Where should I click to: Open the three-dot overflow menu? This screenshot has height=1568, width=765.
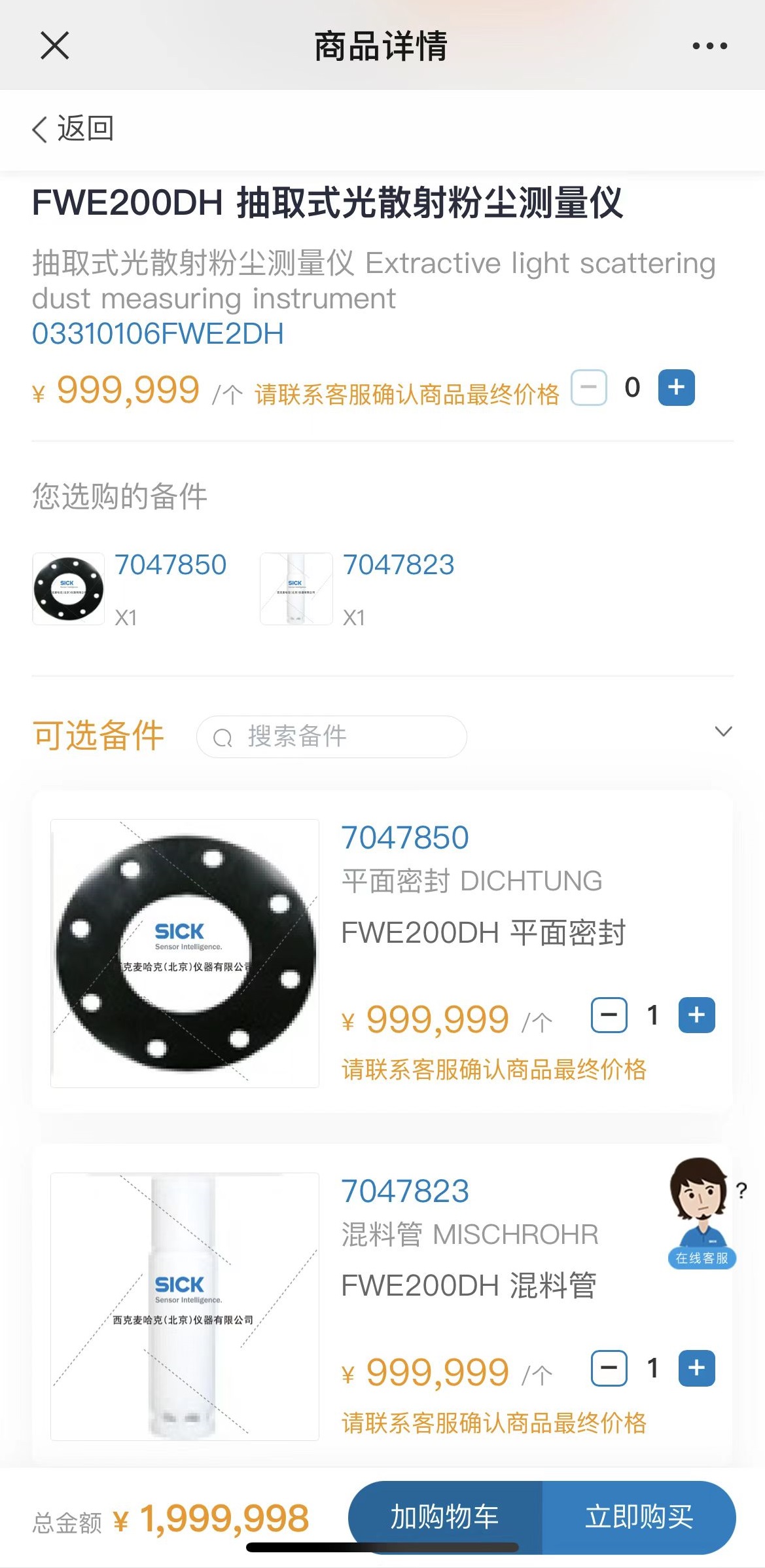coord(709,46)
